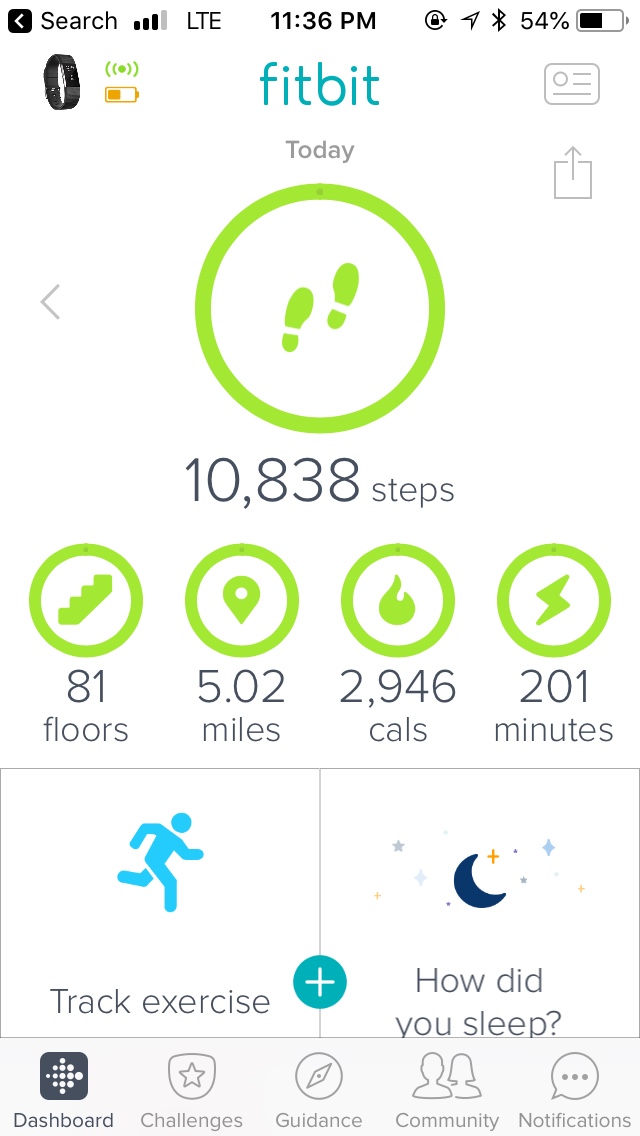
Task: Switch to the Guidance tab
Action: [x=319, y=1090]
